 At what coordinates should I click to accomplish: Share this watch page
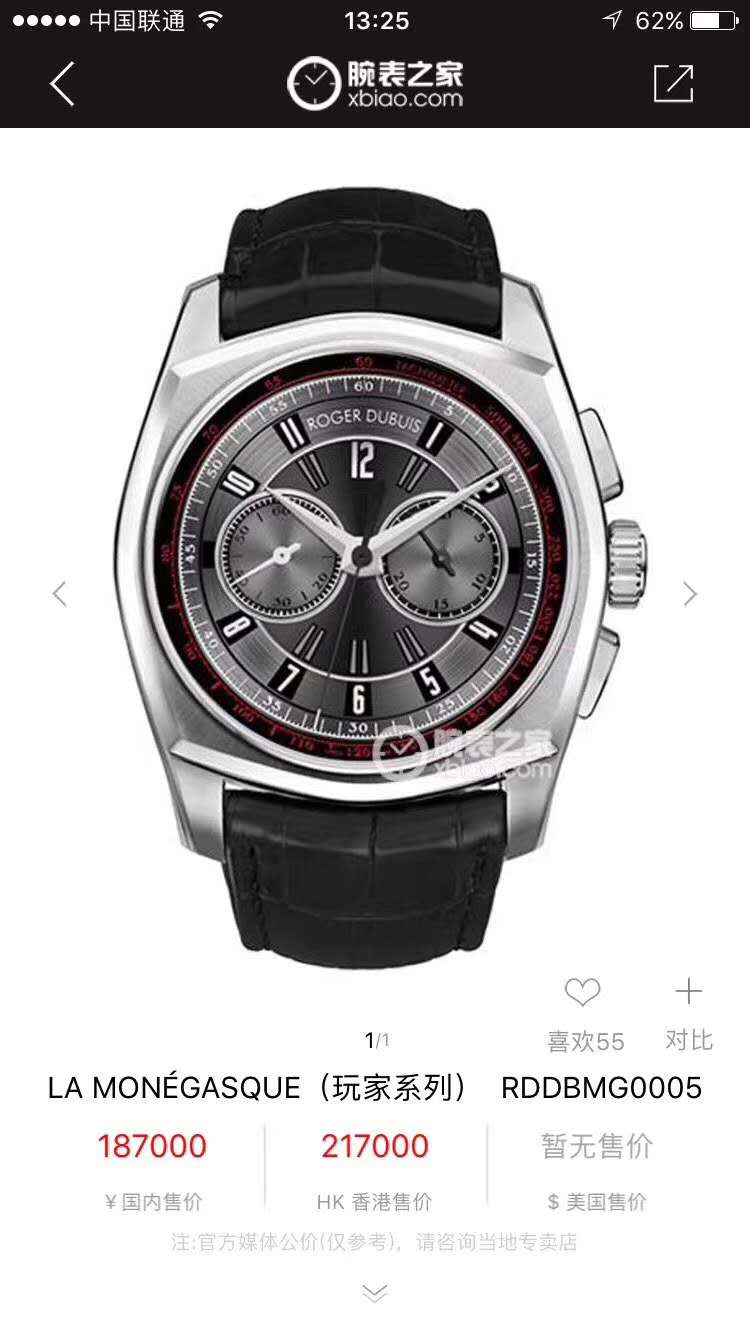pyautogui.click(x=673, y=83)
